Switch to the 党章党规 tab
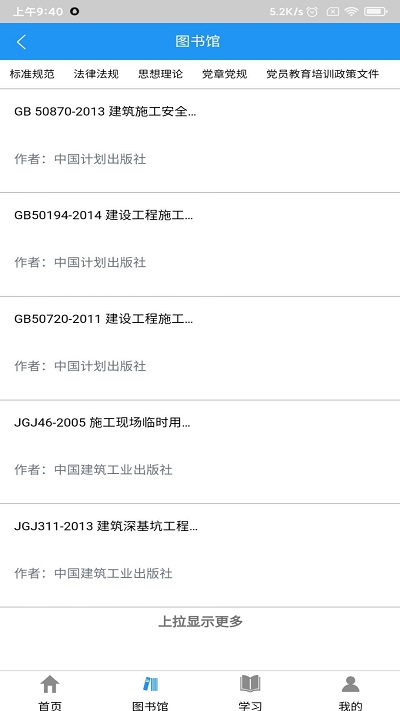 [224, 74]
